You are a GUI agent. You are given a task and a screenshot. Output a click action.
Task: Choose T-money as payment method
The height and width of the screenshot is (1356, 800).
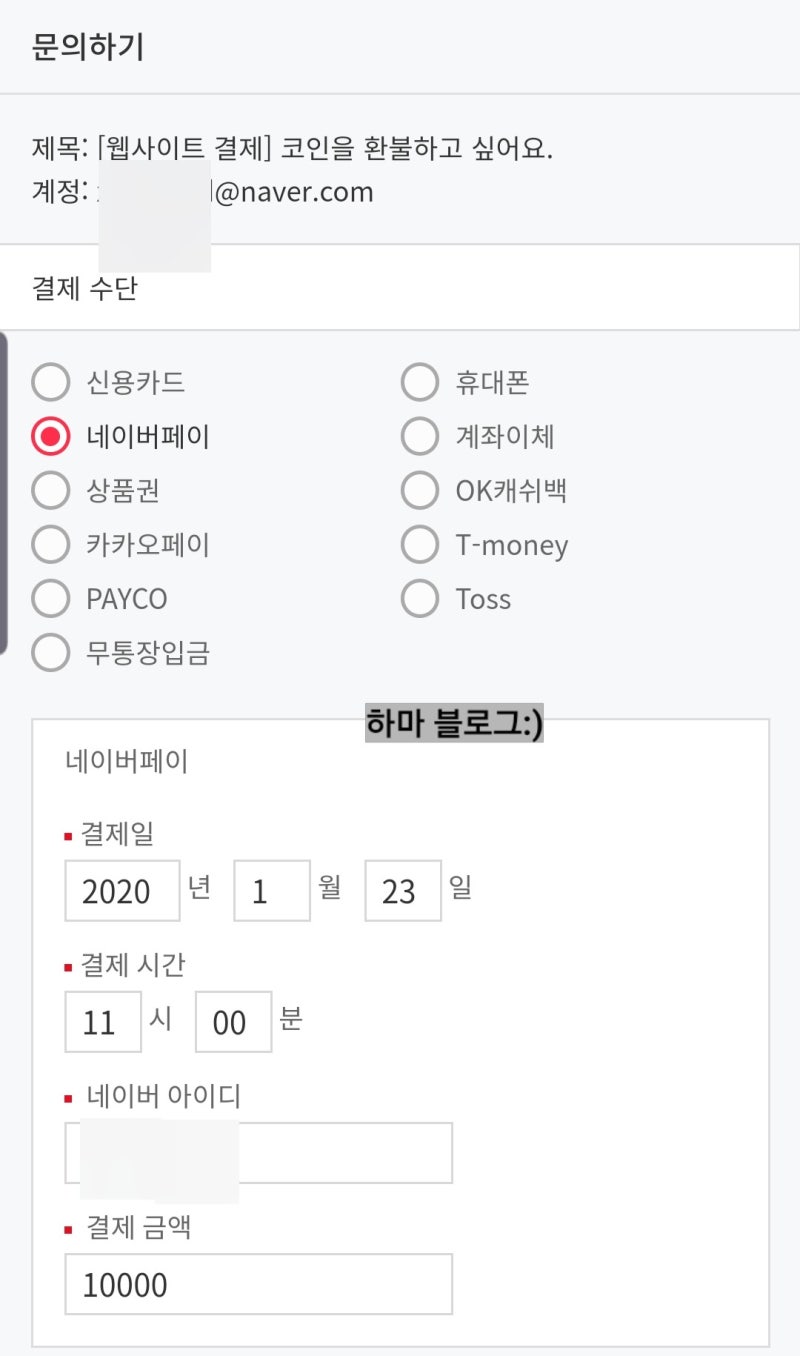pyautogui.click(x=420, y=544)
